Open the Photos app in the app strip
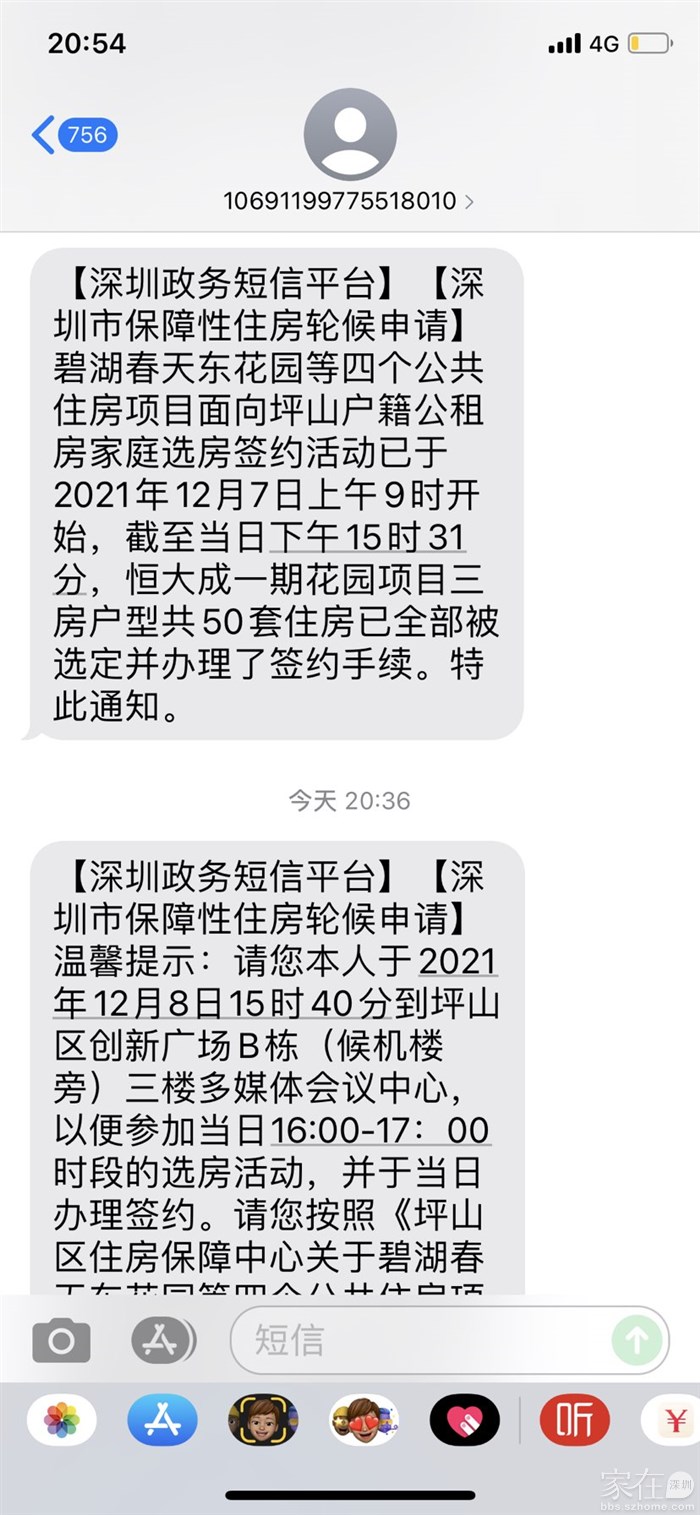 click(x=61, y=1420)
